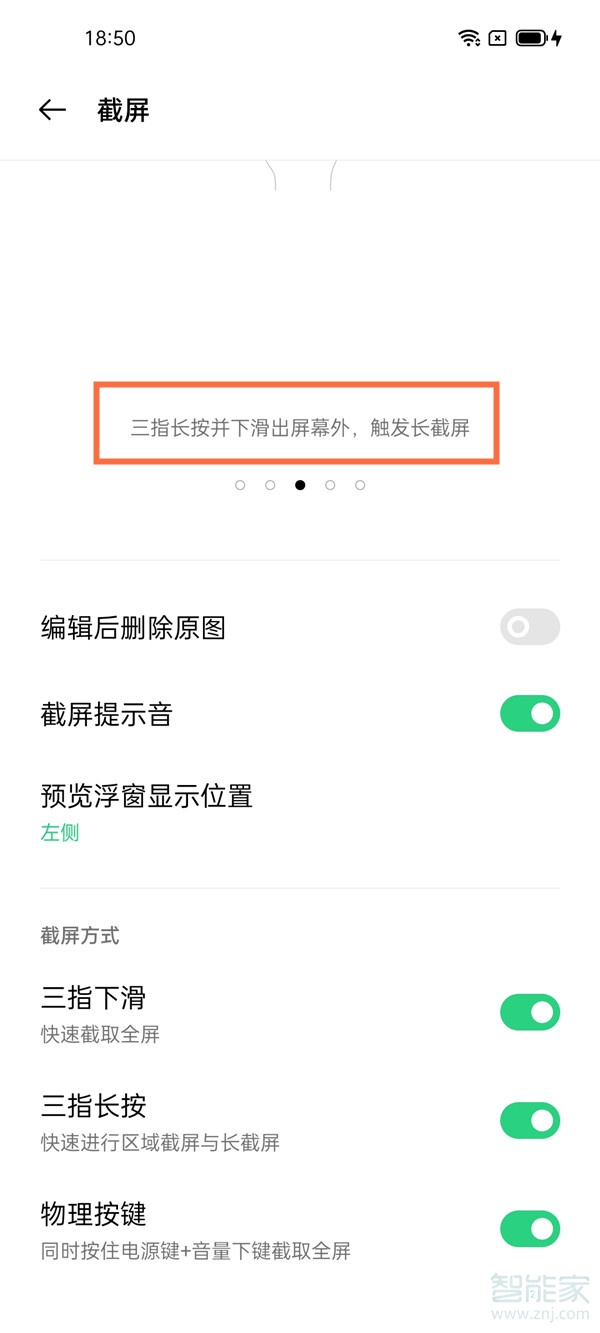
Task: Toggle 三指长按 screenshot option
Action: coord(529,1120)
